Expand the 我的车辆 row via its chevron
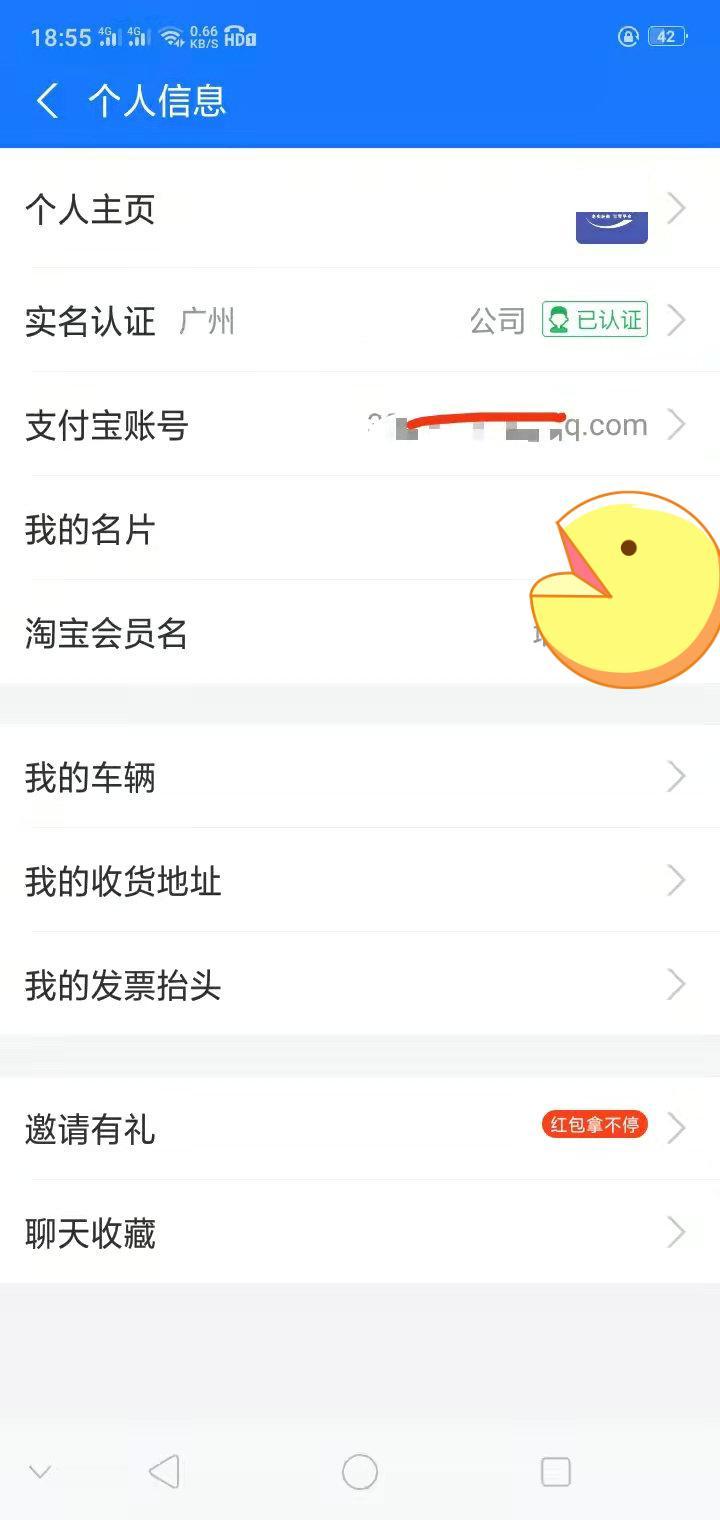 [x=677, y=776]
